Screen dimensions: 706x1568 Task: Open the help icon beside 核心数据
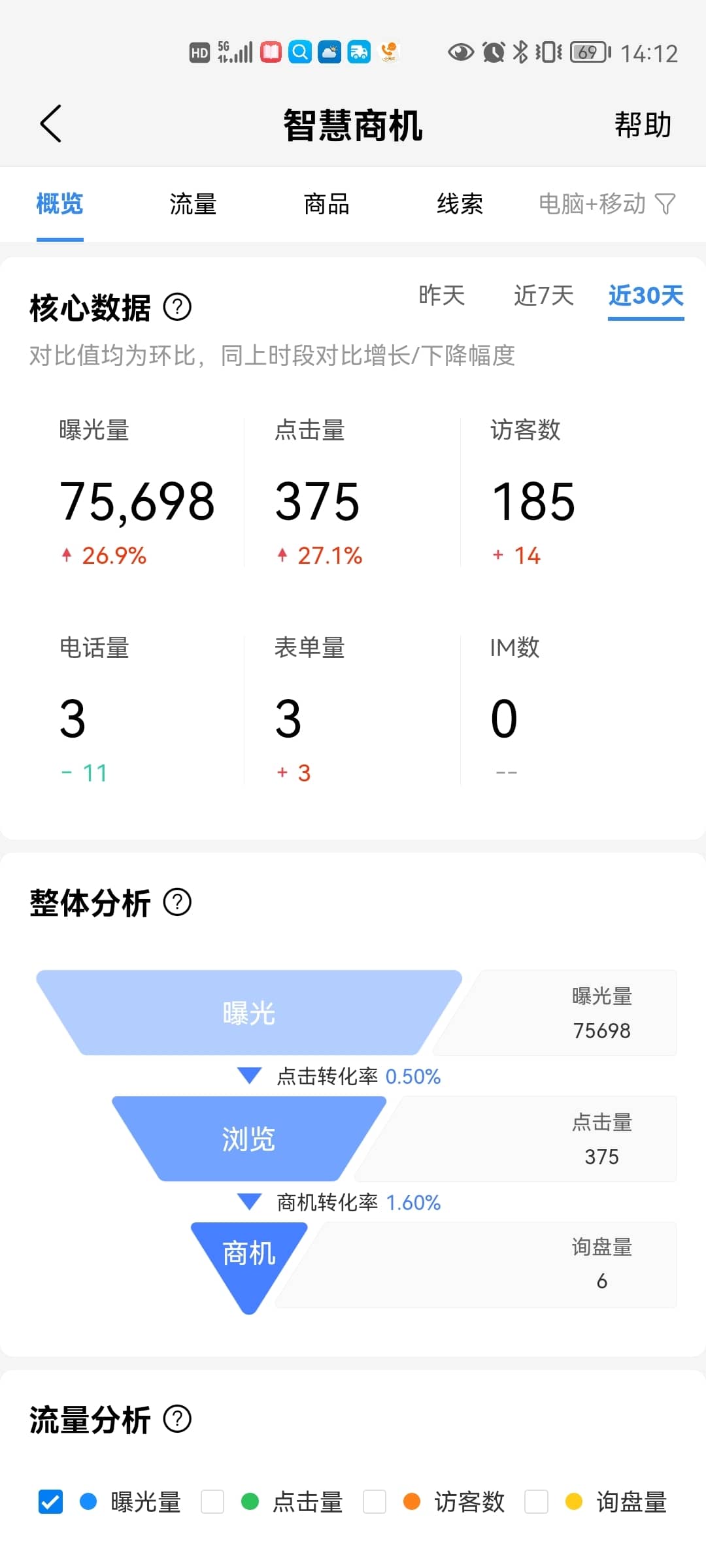coord(177,307)
